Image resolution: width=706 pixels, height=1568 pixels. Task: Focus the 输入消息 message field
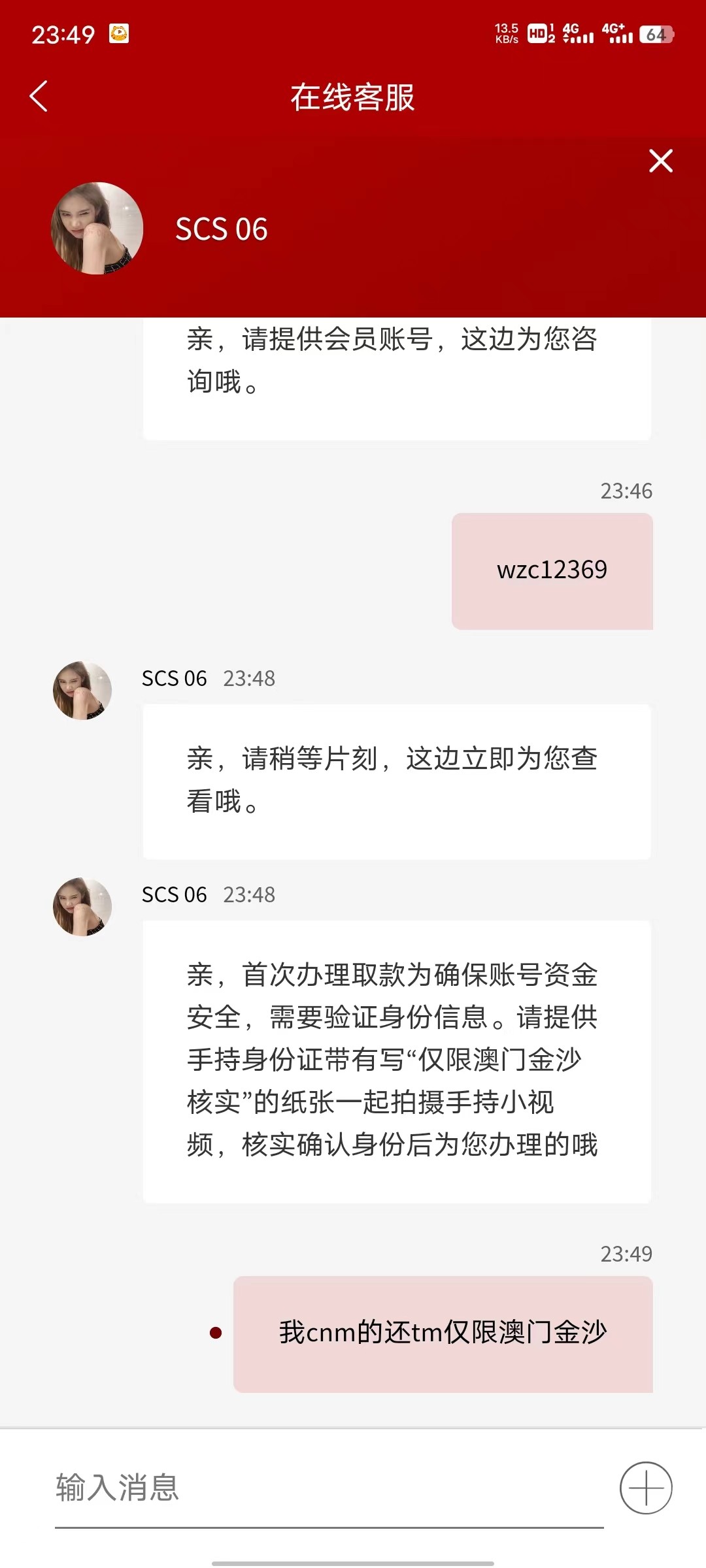tap(327, 1488)
